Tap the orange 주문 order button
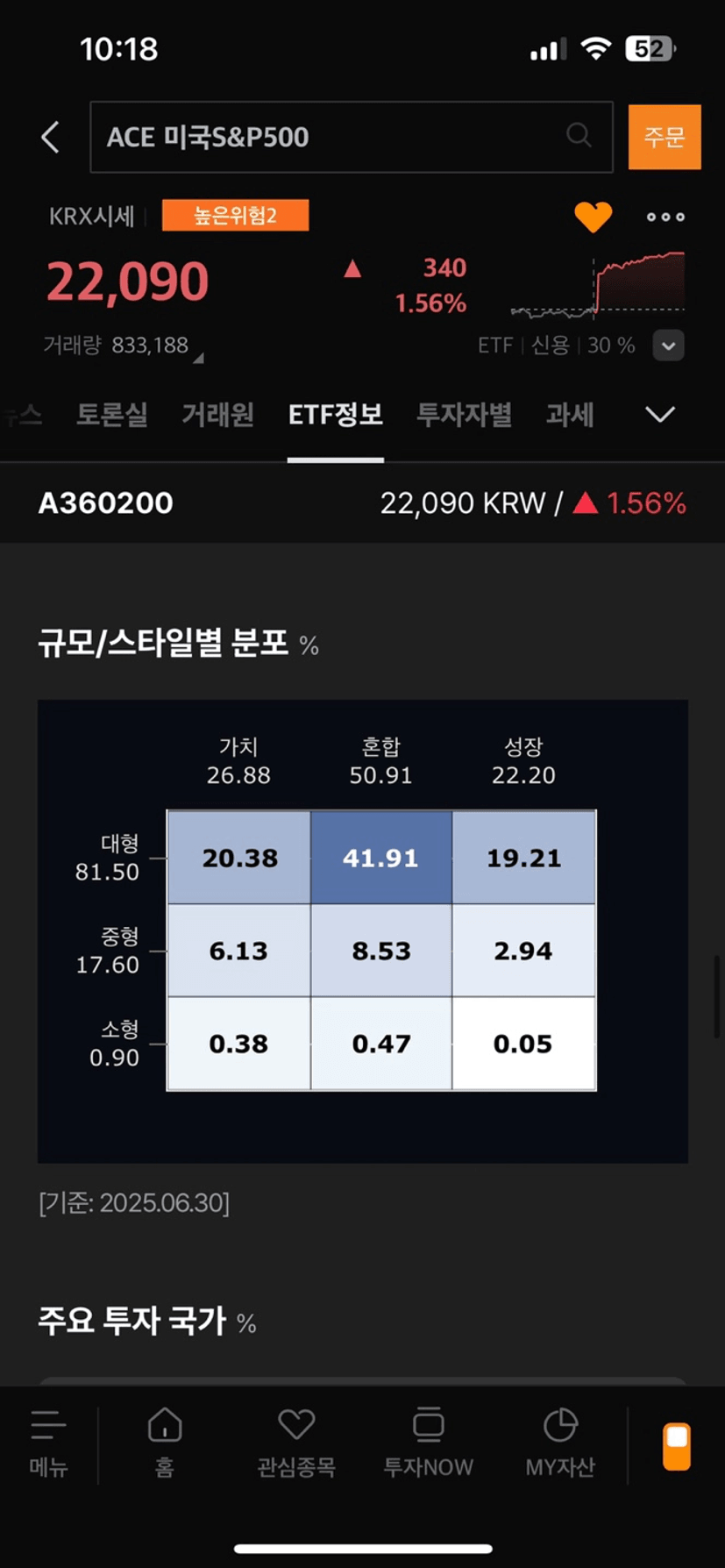The width and height of the screenshot is (725, 1568). 665,137
